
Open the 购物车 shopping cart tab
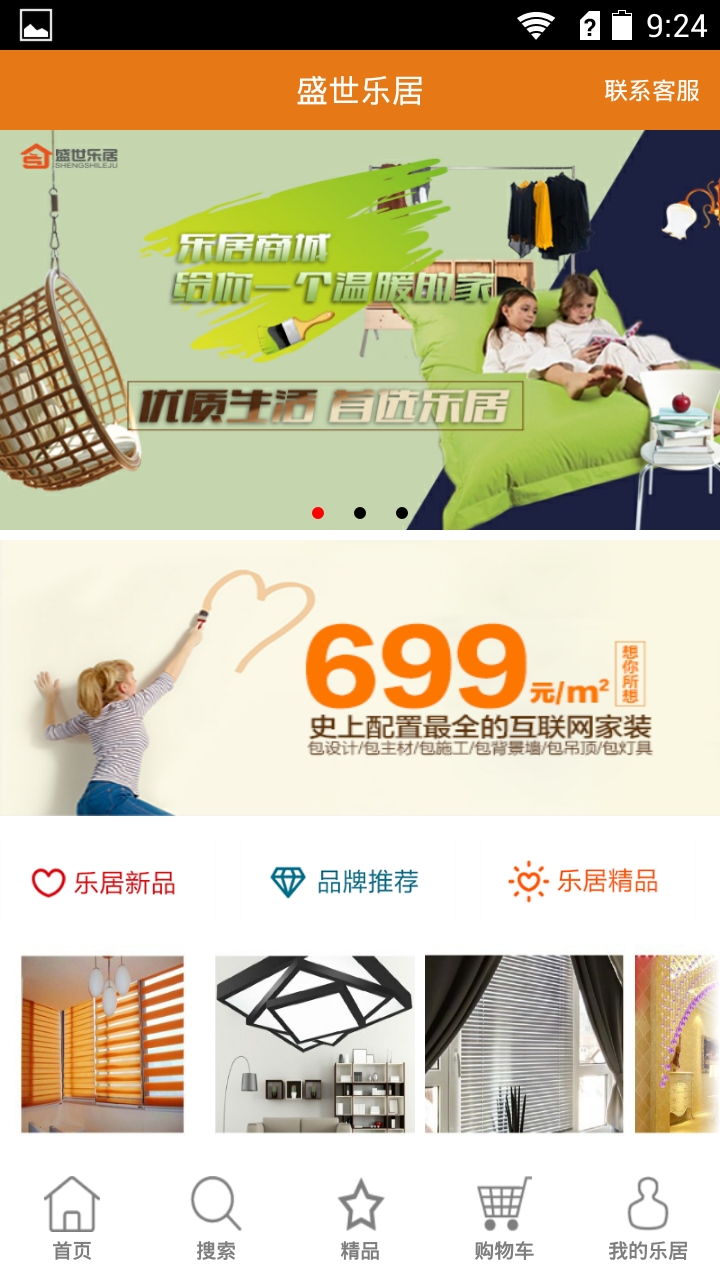(x=504, y=1218)
